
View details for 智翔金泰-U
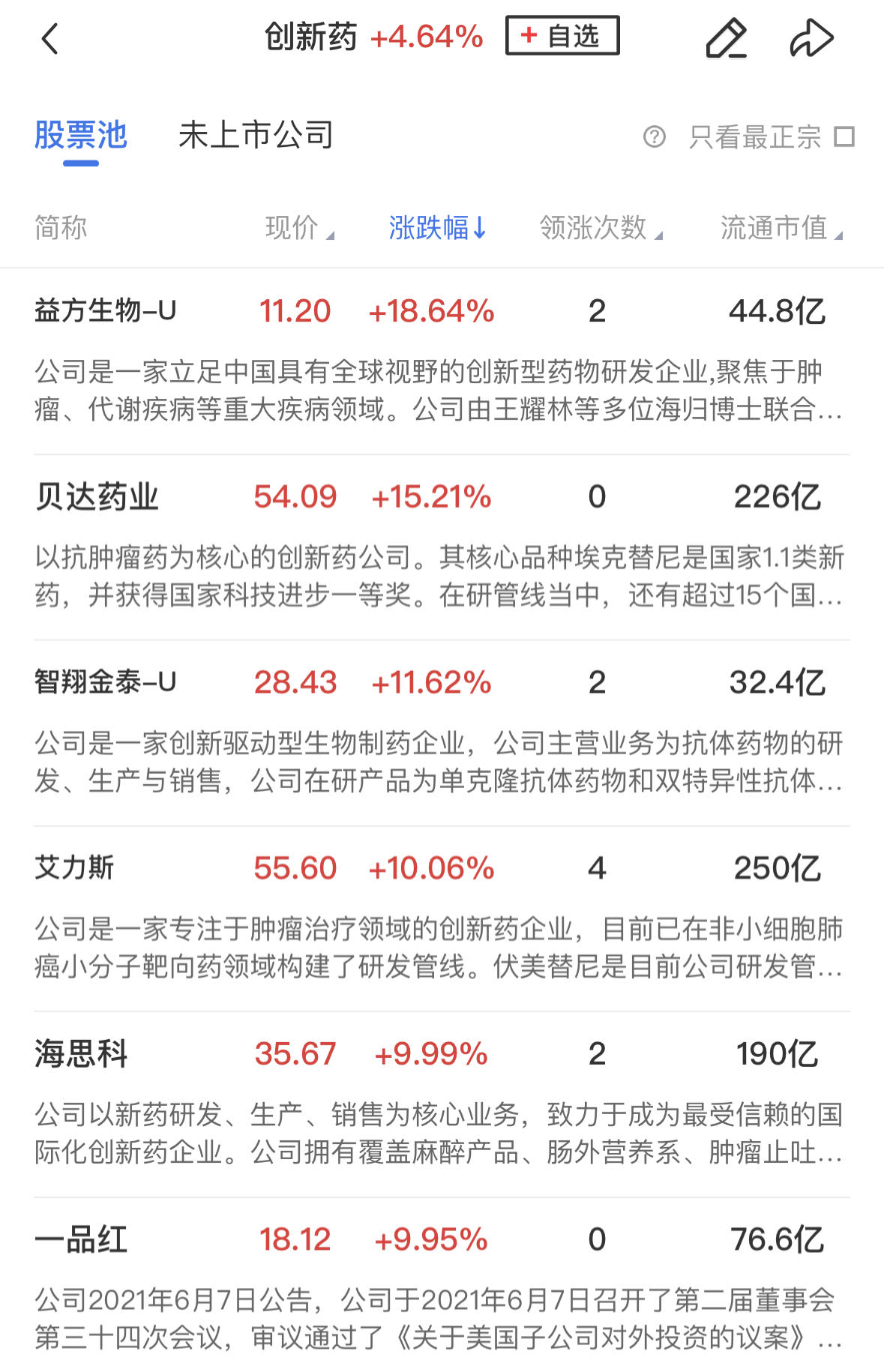[x=106, y=683]
